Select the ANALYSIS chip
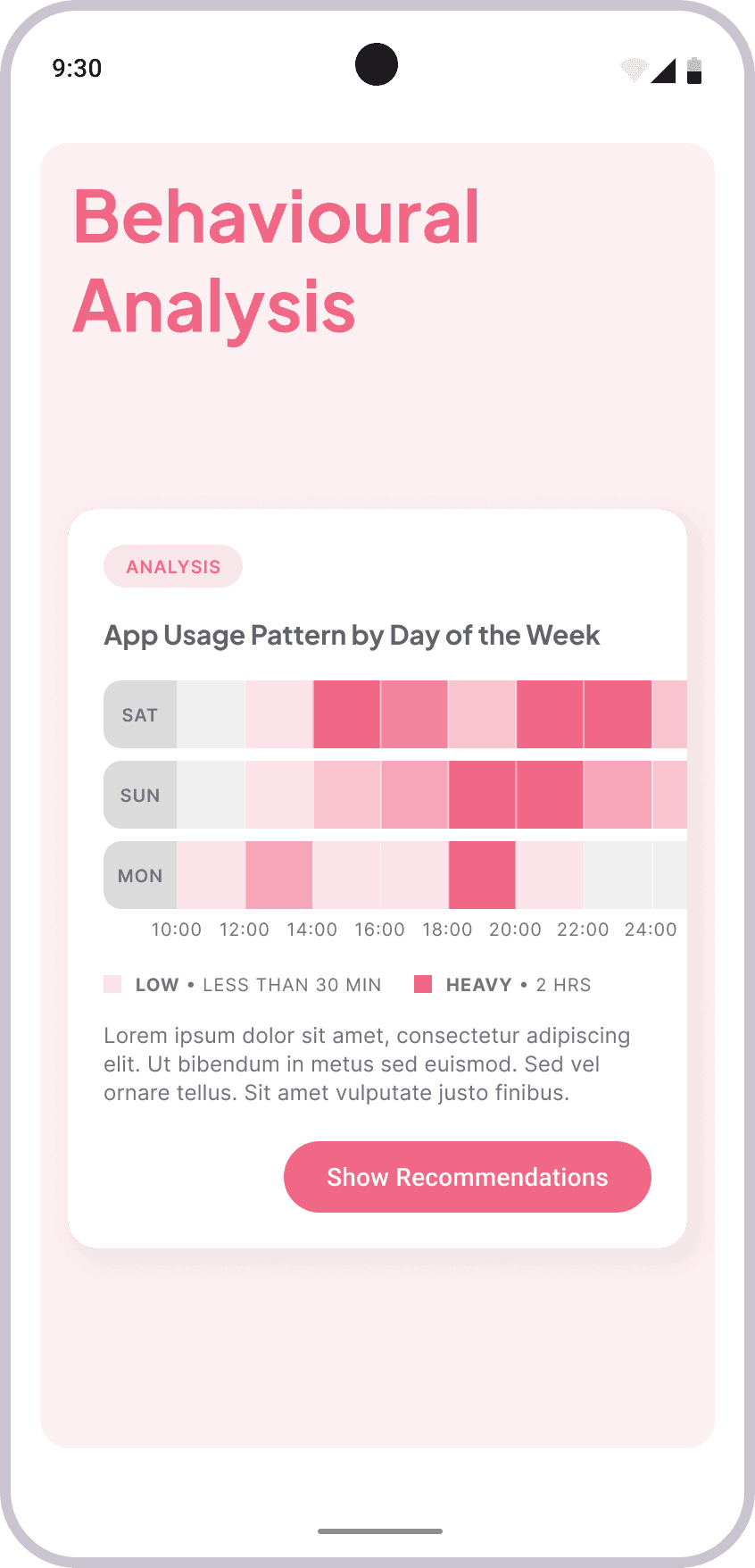The width and height of the screenshot is (755, 1568). pos(173,566)
